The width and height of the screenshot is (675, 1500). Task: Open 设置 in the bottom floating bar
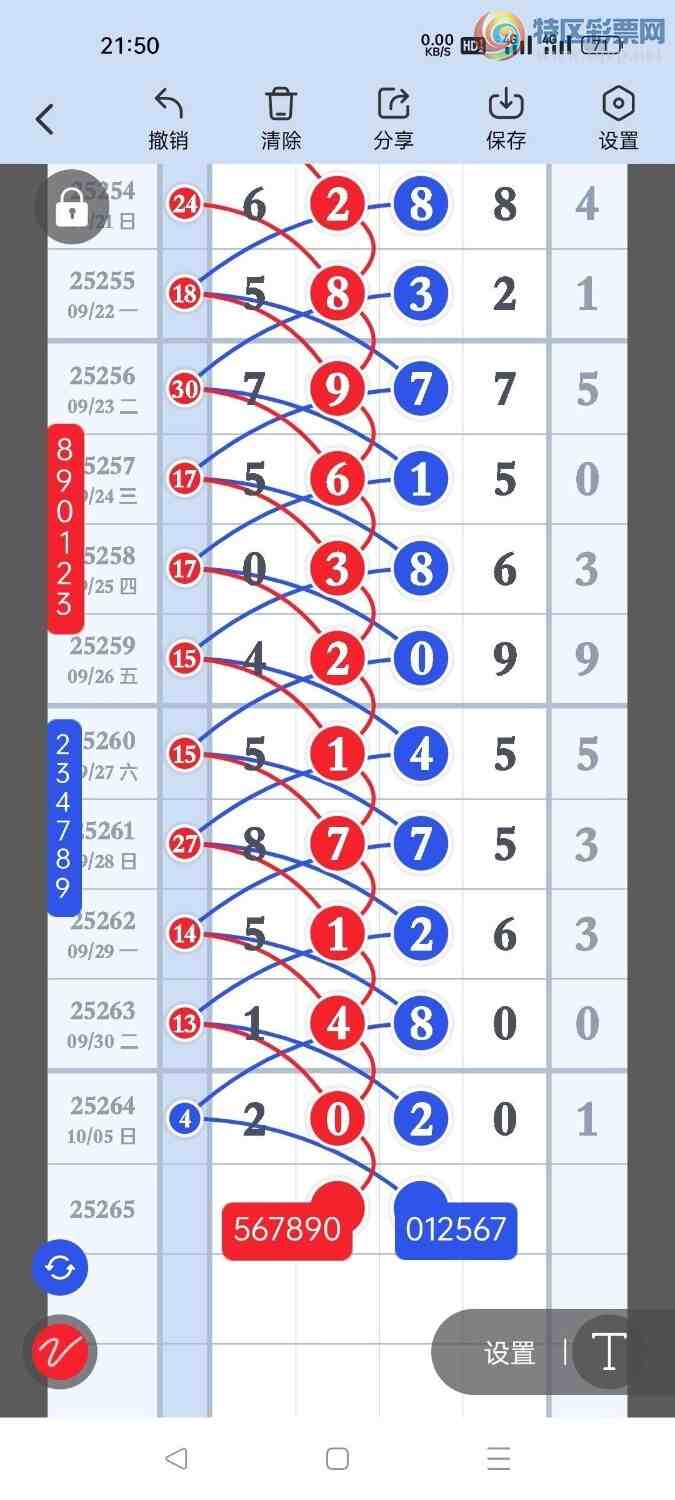pyautogui.click(x=510, y=1353)
